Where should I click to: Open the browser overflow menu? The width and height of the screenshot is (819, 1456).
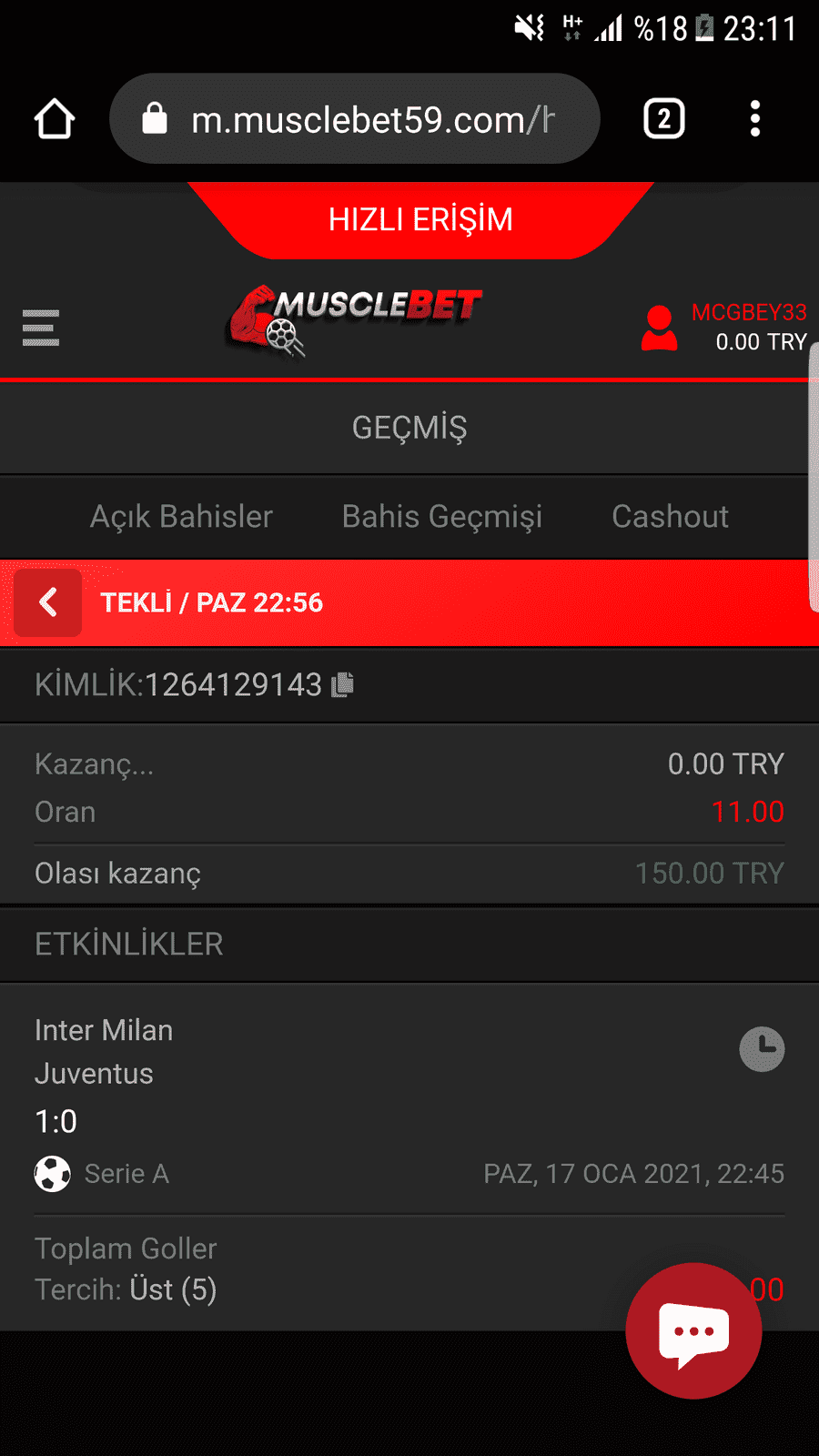click(754, 119)
